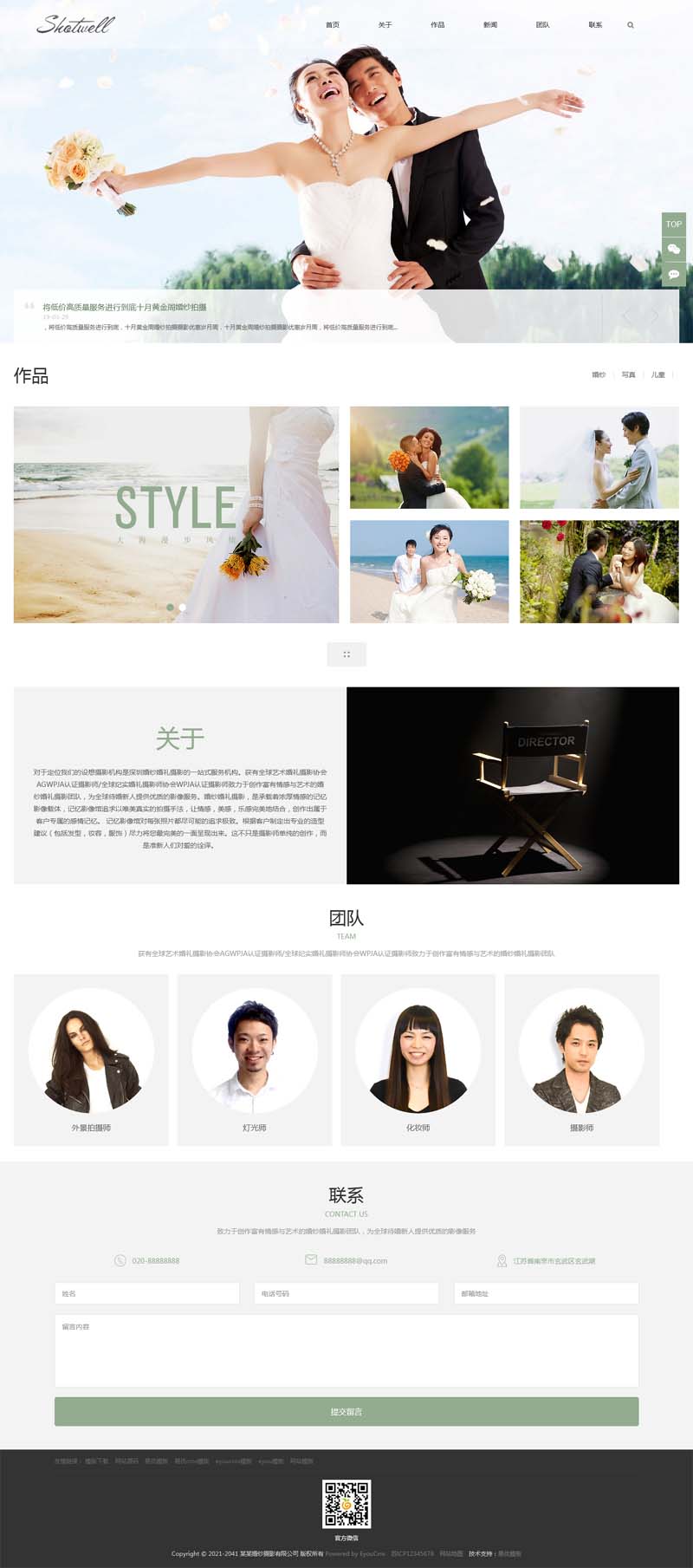Open the search icon in the top navigation

pos(631,25)
